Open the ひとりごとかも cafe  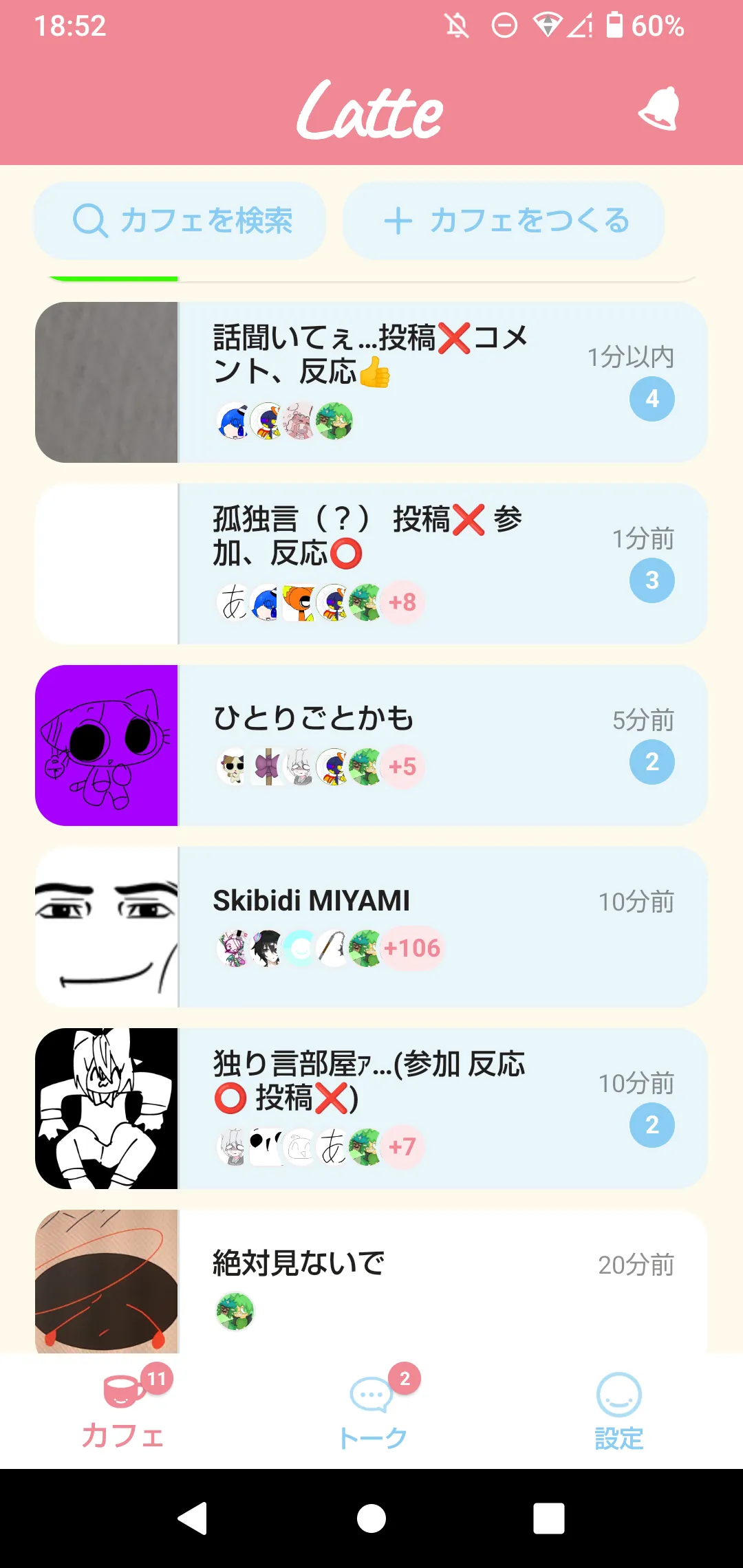point(371,745)
